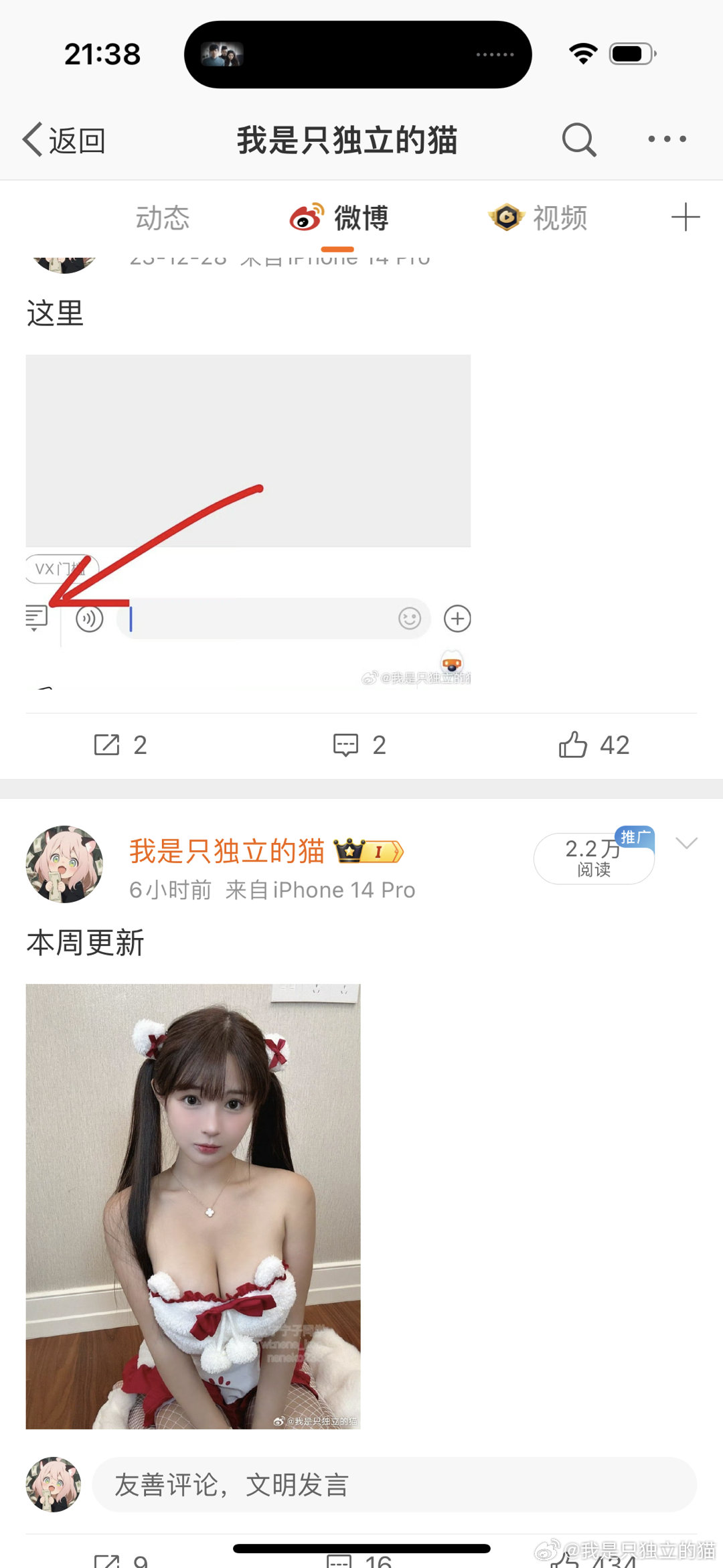This screenshot has width=723, height=1568.
Task: Open the poster's avatar on 本周更新
Action: 64,864
